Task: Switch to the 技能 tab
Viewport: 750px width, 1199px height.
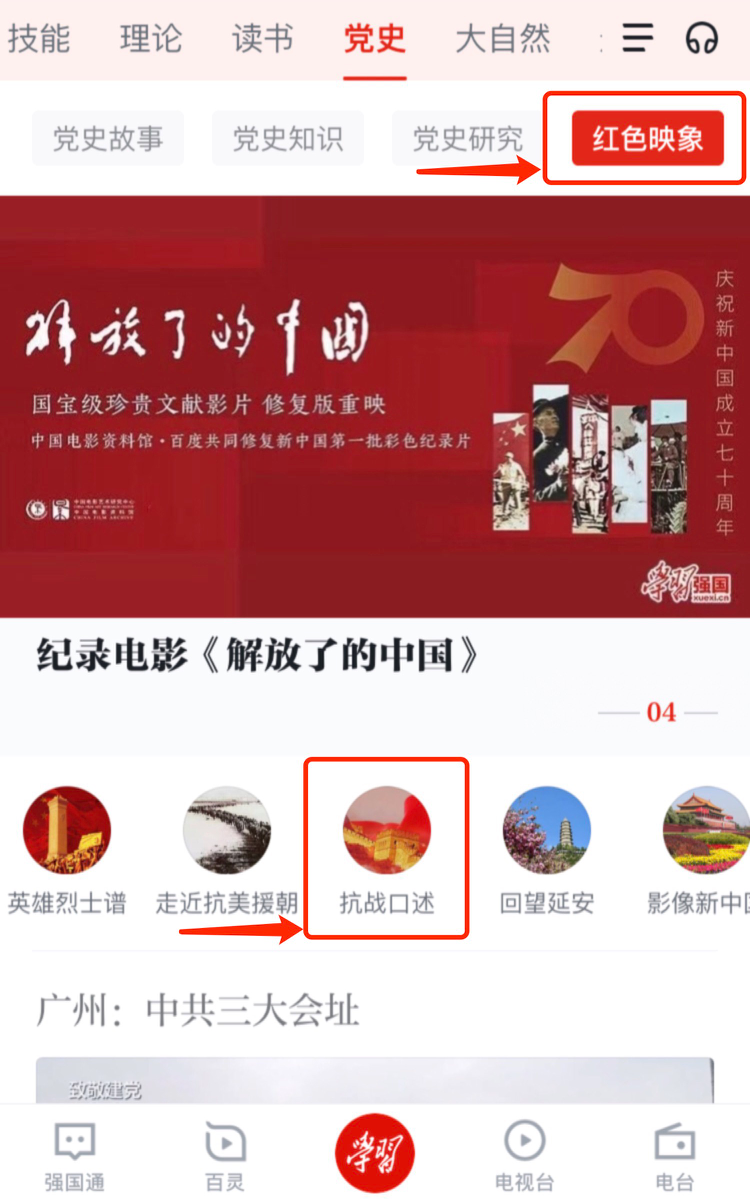Action: (x=39, y=38)
